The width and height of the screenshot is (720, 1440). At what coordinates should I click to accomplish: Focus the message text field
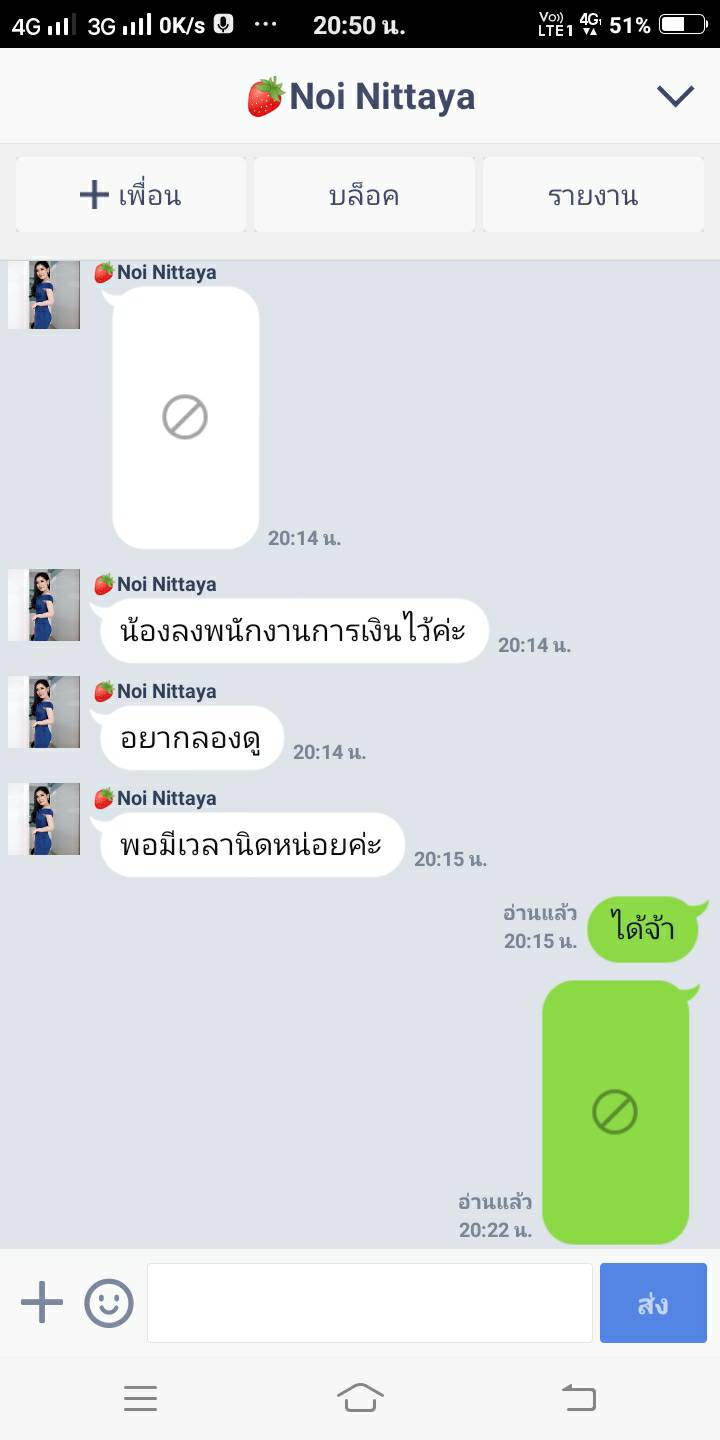pyautogui.click(x=370, y=1303)
